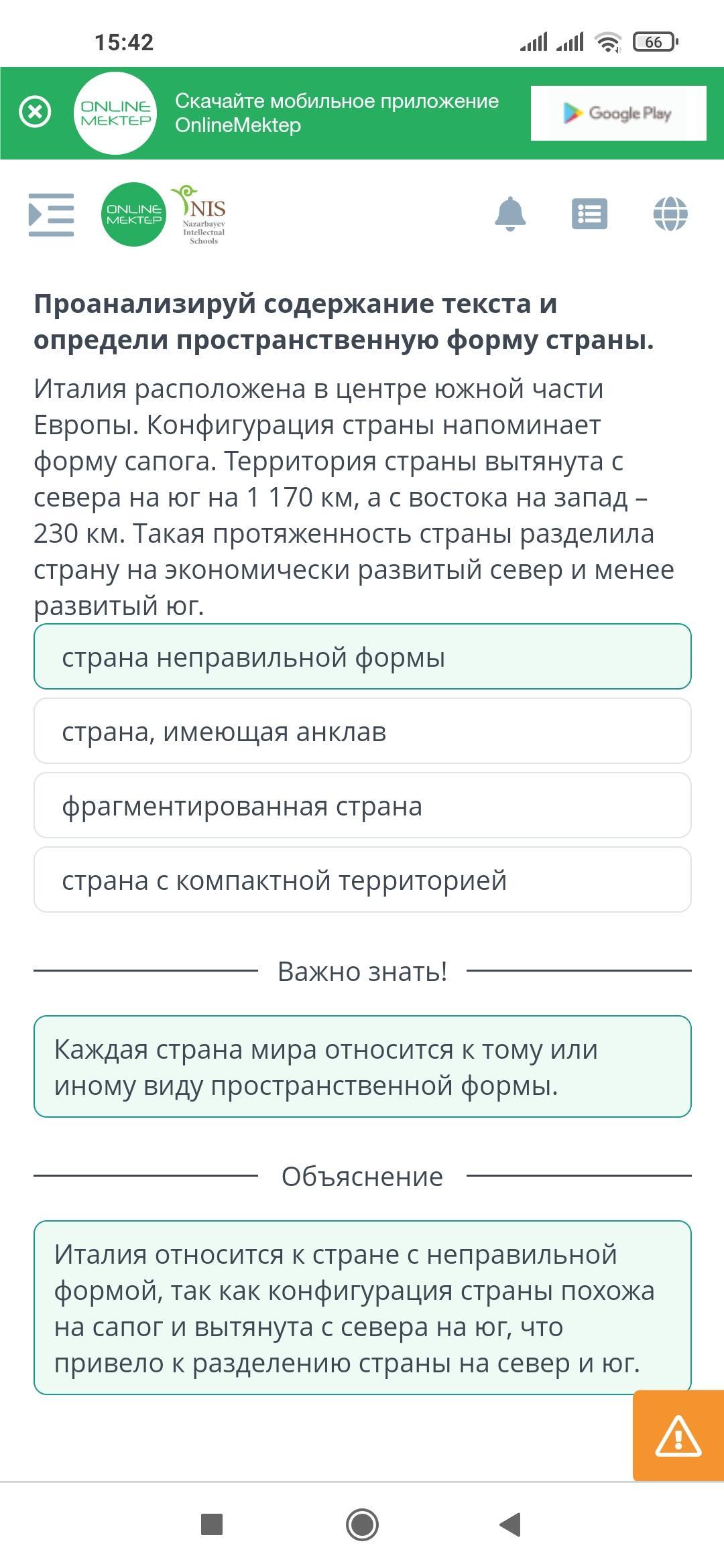Screen dimensions: 724x1568
Task: Open the side drawer menu
Action: point(51,214)
